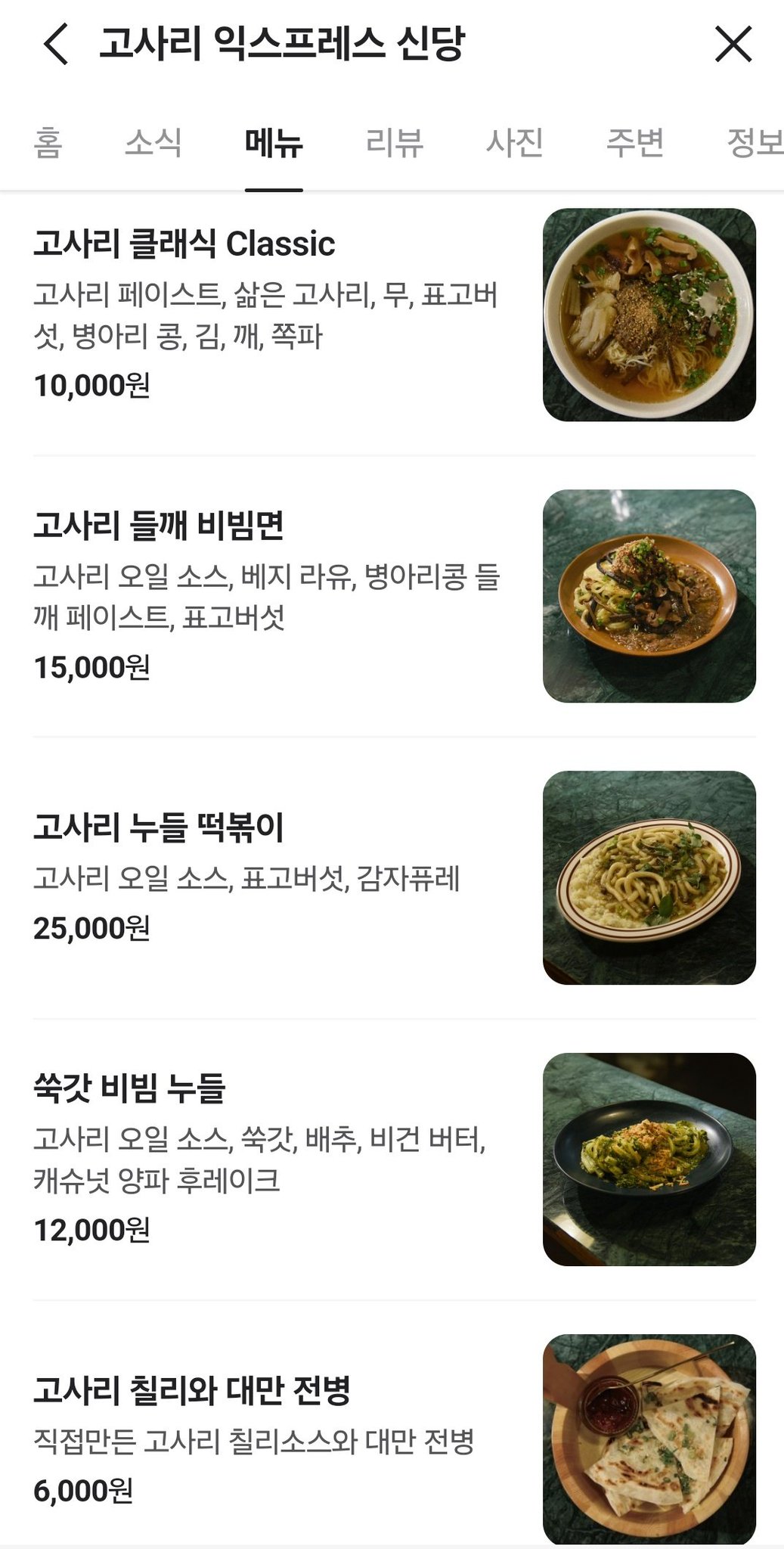Go back using the arrow icon
The width and height of the screenshot is (784, 1549).
click(x=56, y=44)
